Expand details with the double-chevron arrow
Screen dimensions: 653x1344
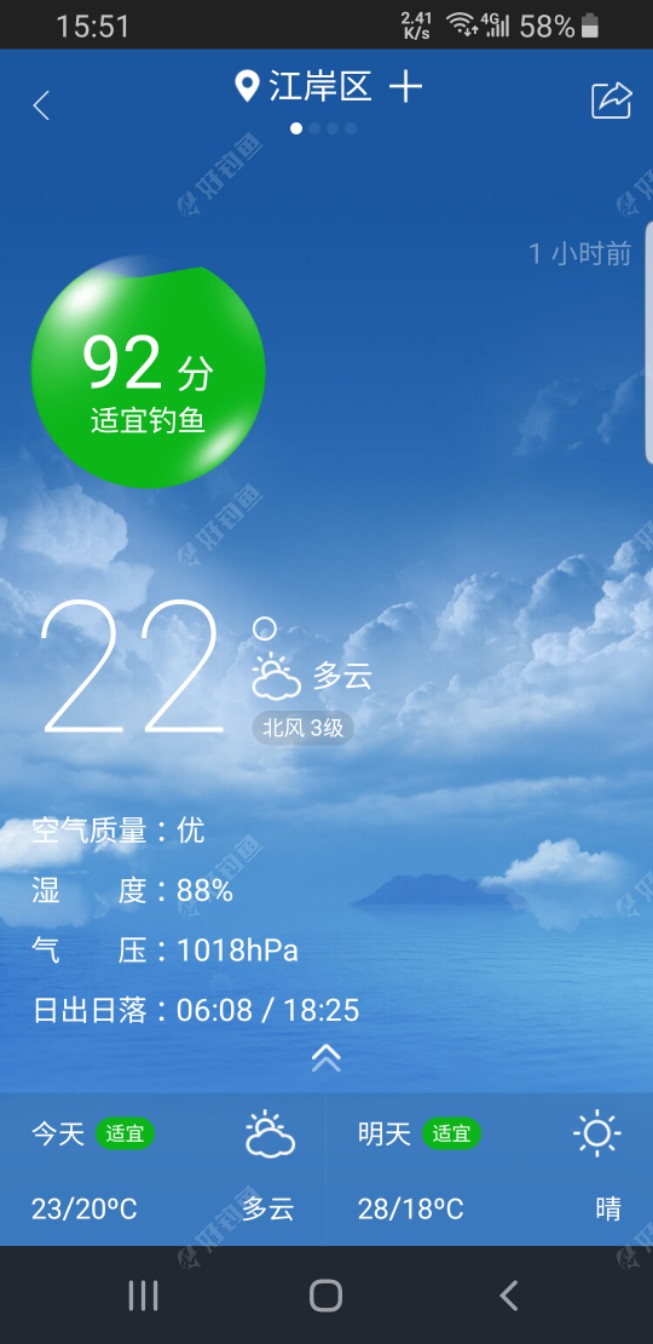click(x=326, y=1058)
